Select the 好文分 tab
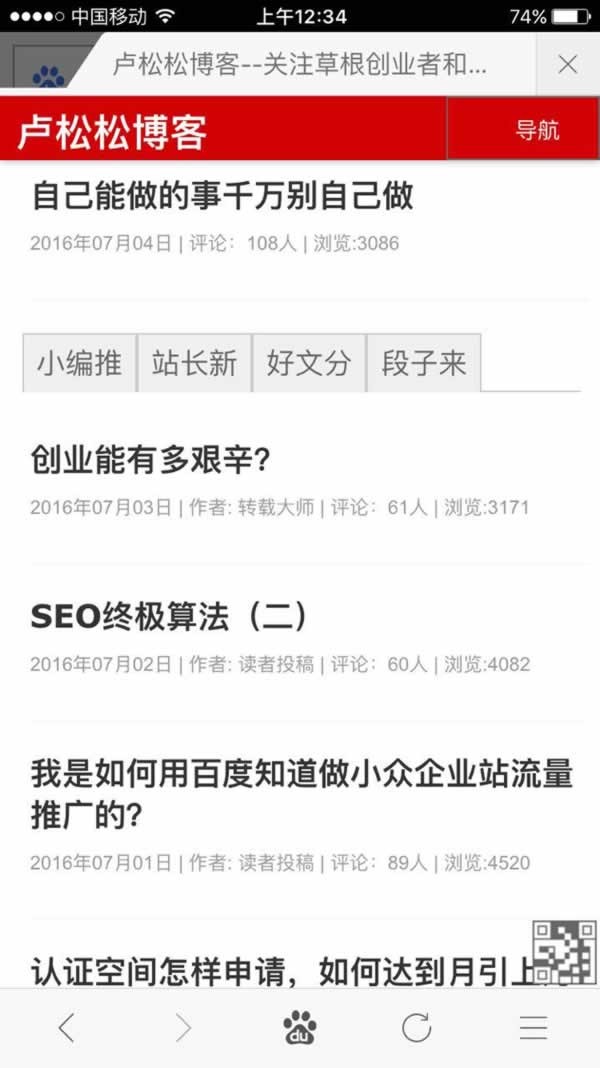This screenshot has width=600, height=1068. (309, 363)
